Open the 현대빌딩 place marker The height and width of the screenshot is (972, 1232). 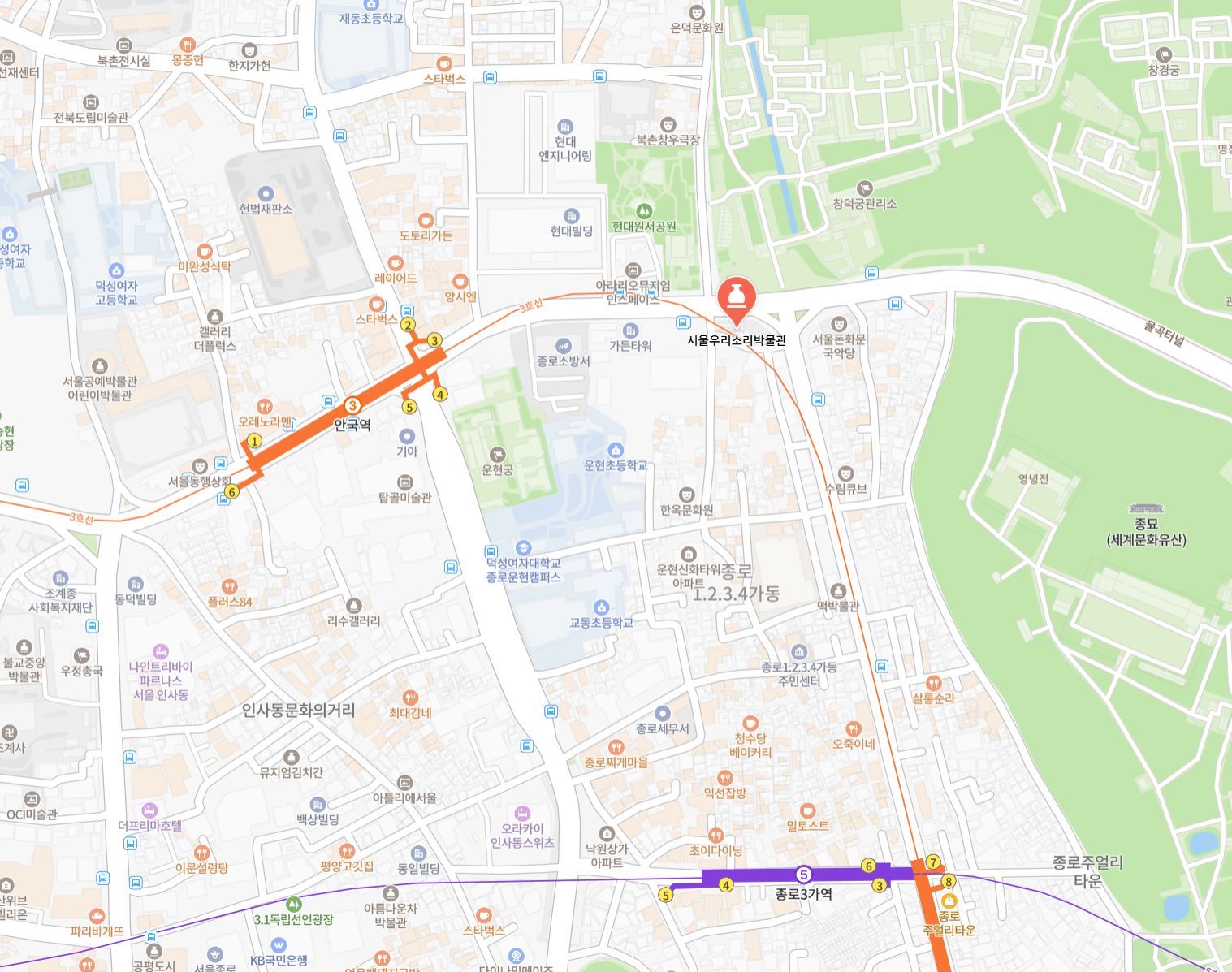tap(571, 216)
